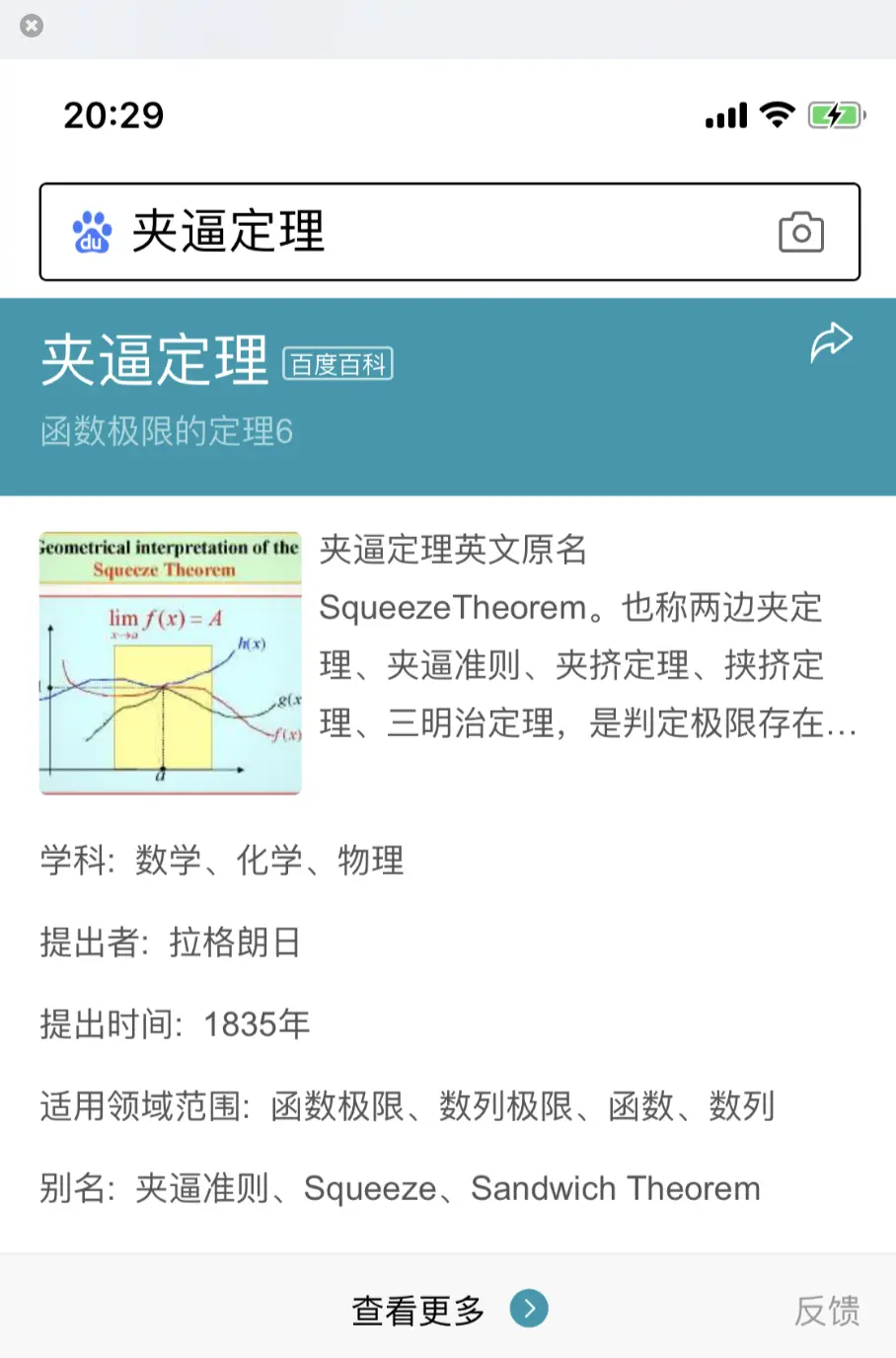Tap the Wi-Fi icon in status bar
Viewport: 896px width, 1358px height.
coord(778,114)
